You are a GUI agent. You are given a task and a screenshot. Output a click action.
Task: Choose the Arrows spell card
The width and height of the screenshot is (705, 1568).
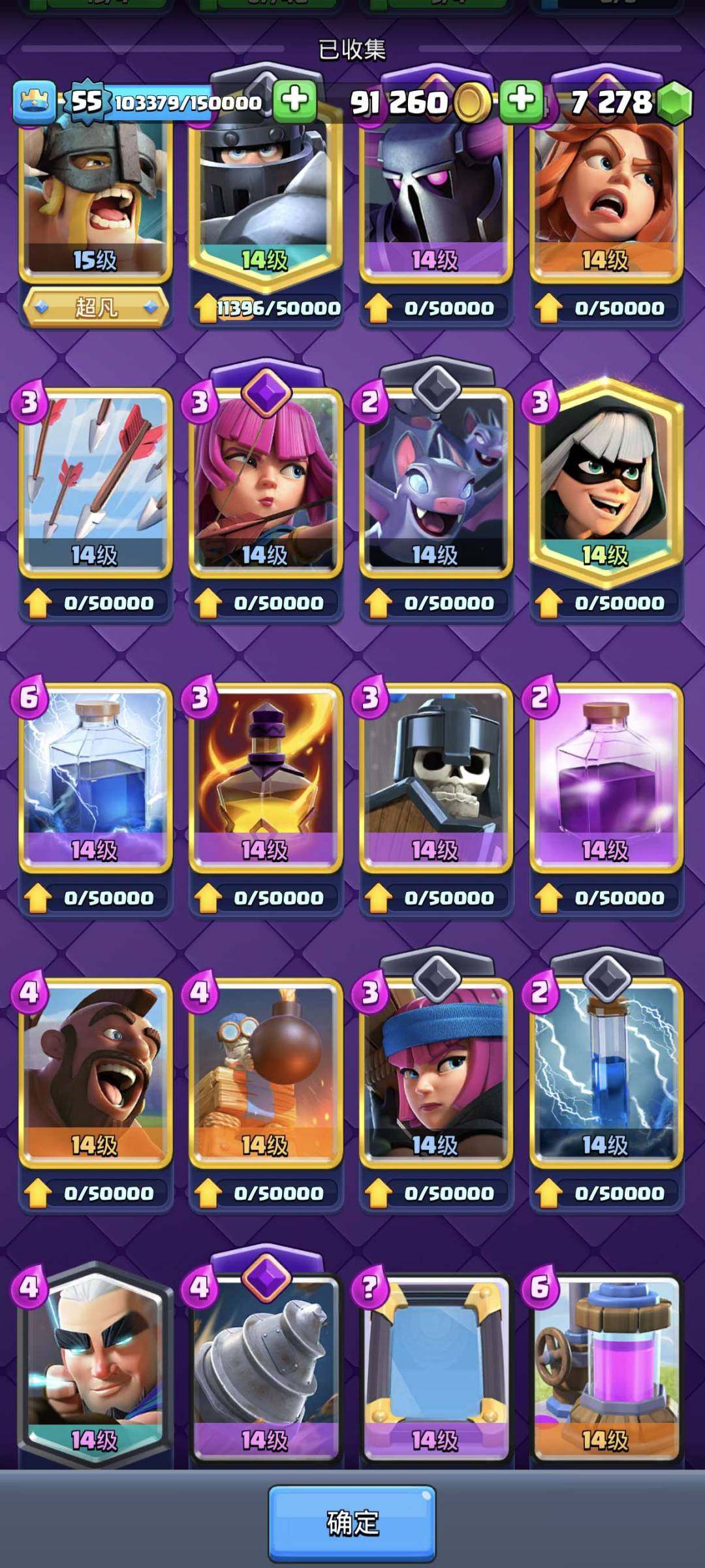pyautogui.click(x=95, y=483)
